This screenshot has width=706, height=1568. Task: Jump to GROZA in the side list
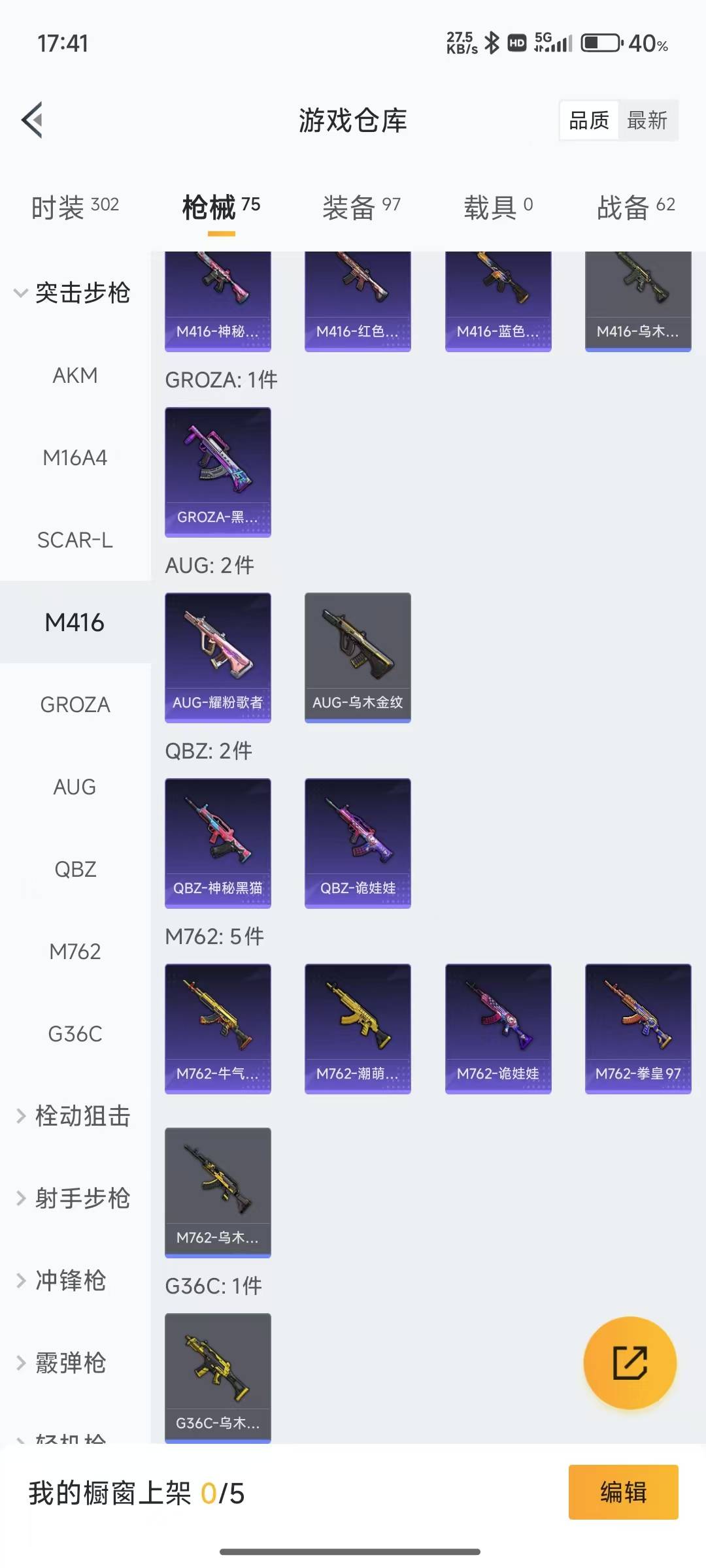coord(75,705)
